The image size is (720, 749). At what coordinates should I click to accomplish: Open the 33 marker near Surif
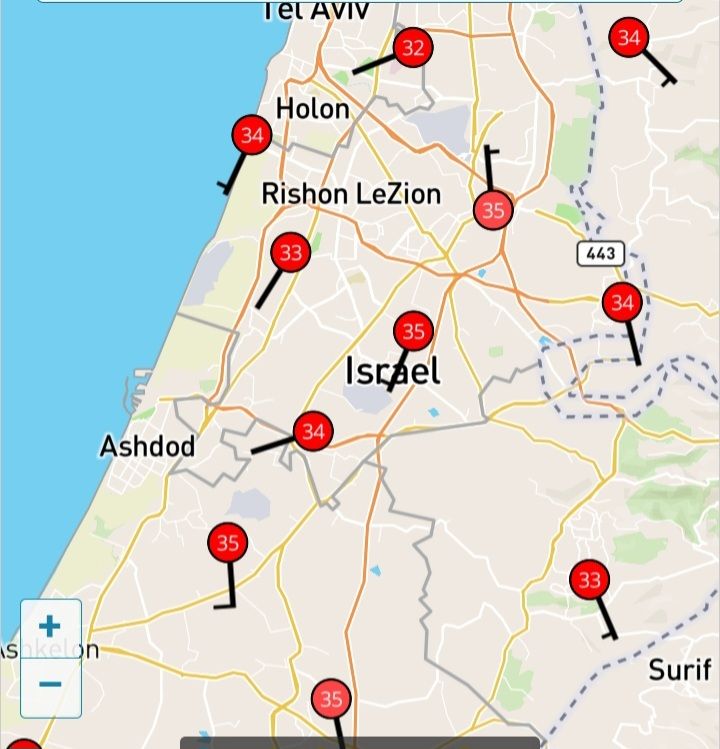tap(589, 579)
